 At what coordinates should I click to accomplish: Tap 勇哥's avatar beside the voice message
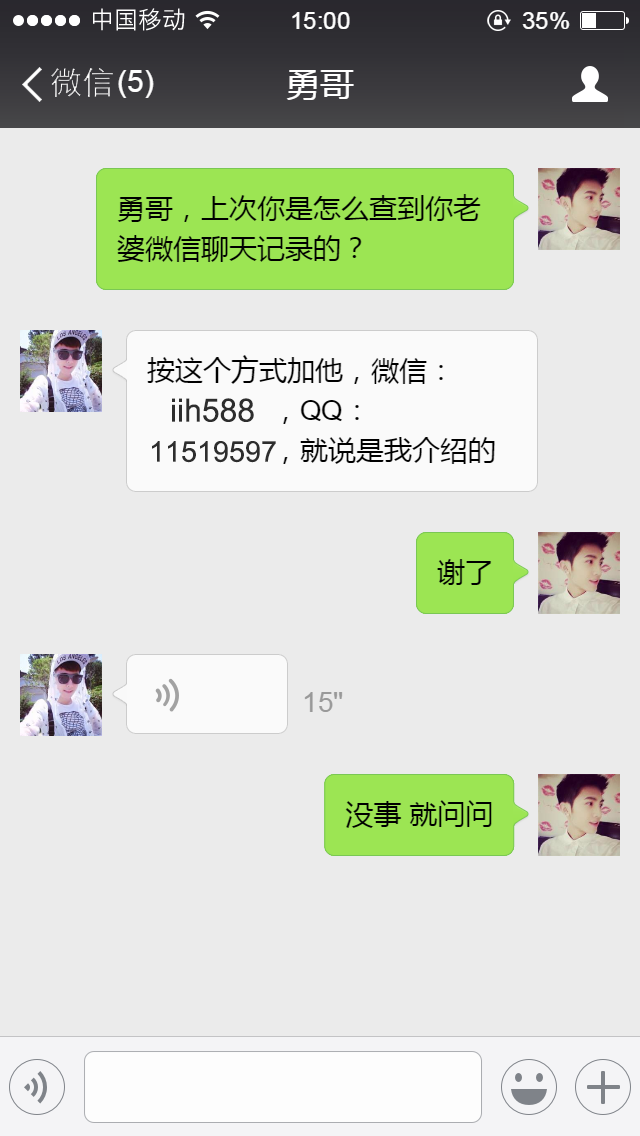[61, 694]
